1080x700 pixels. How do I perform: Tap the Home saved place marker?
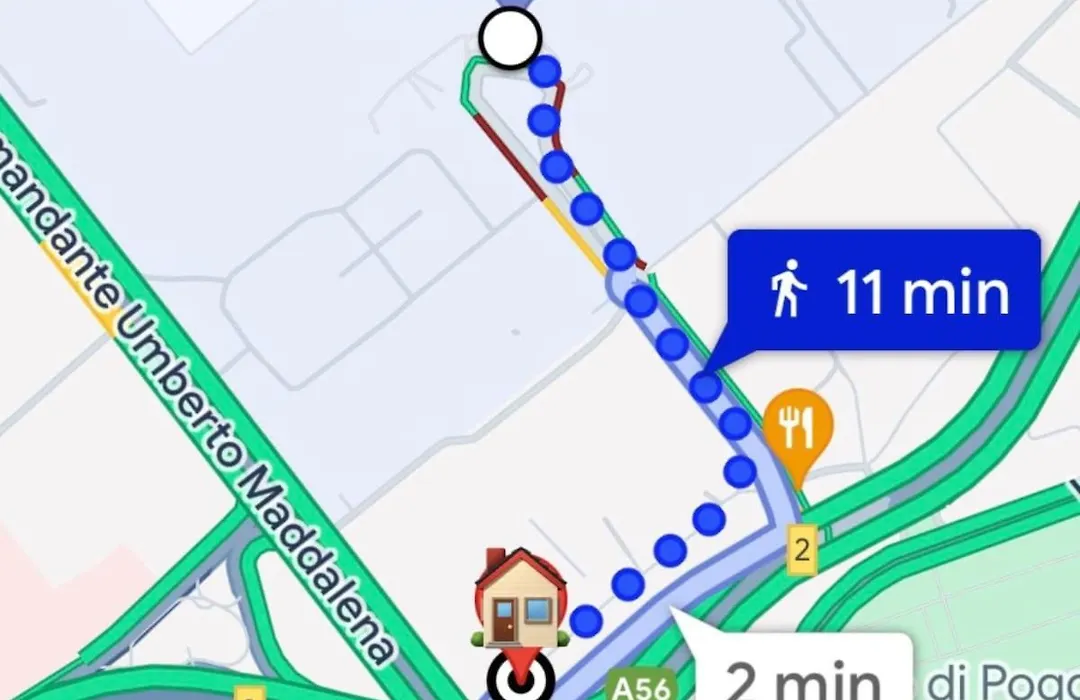pyautogui.click(x=514, y=597)
